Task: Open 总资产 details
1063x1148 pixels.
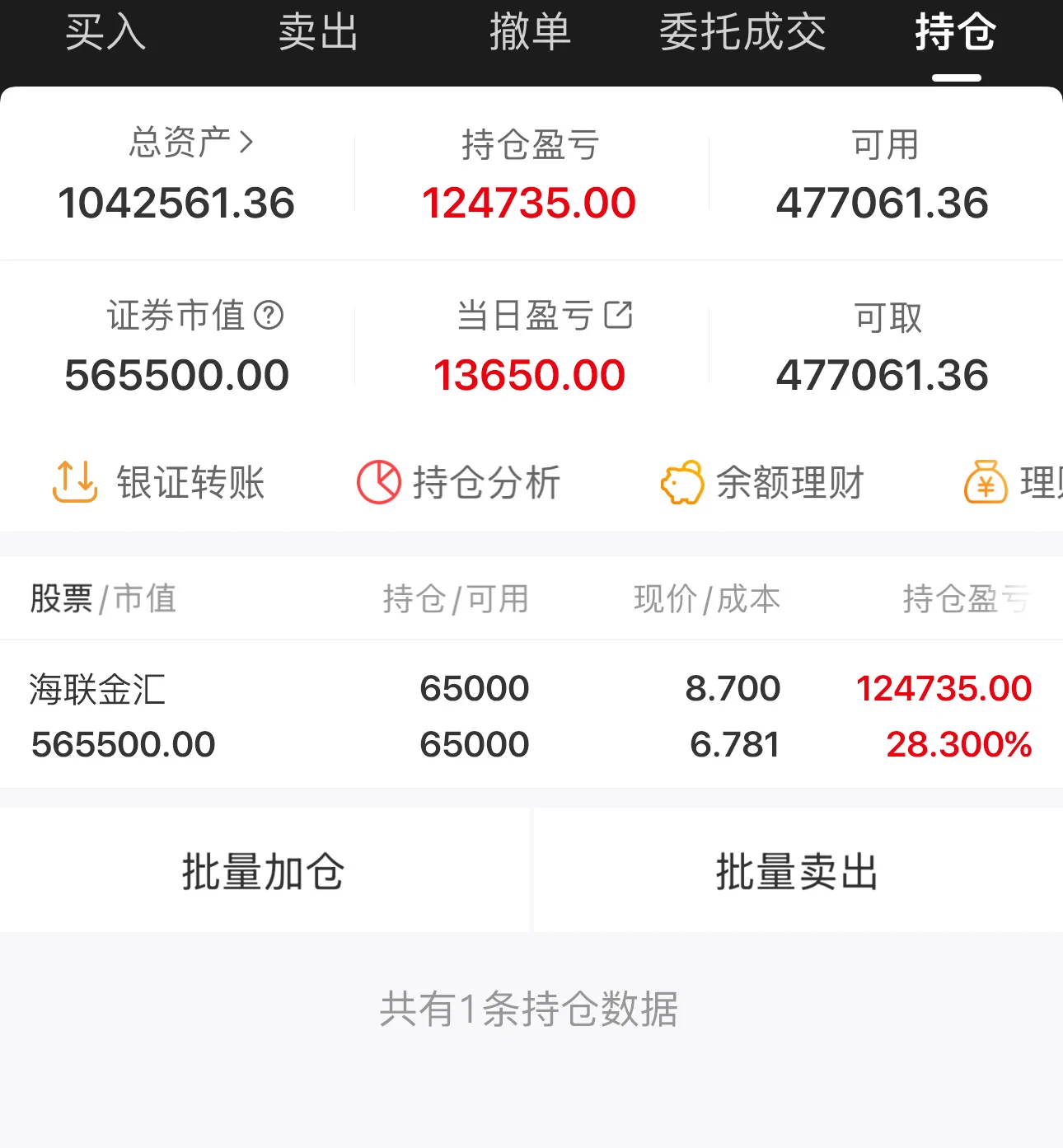Action: pyautogui.click(x=191, y=143)
